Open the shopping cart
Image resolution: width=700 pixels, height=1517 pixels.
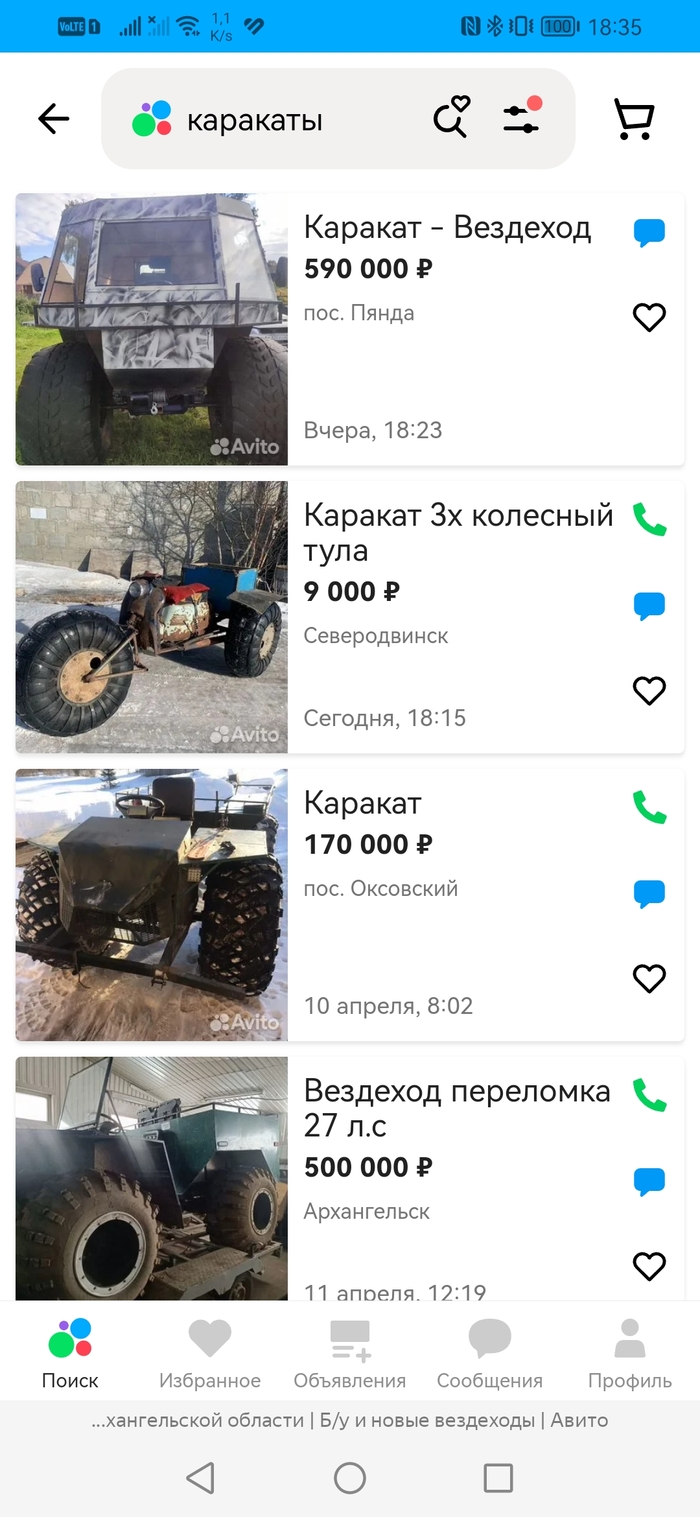point(633,119)
